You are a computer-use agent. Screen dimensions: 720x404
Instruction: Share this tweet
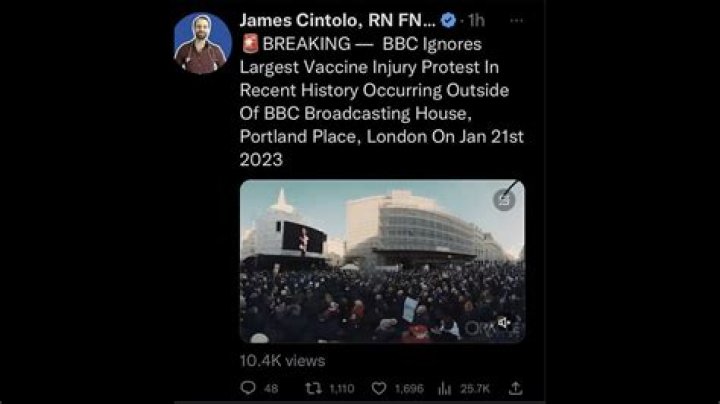pyautogui.click(x=515, y=388)
